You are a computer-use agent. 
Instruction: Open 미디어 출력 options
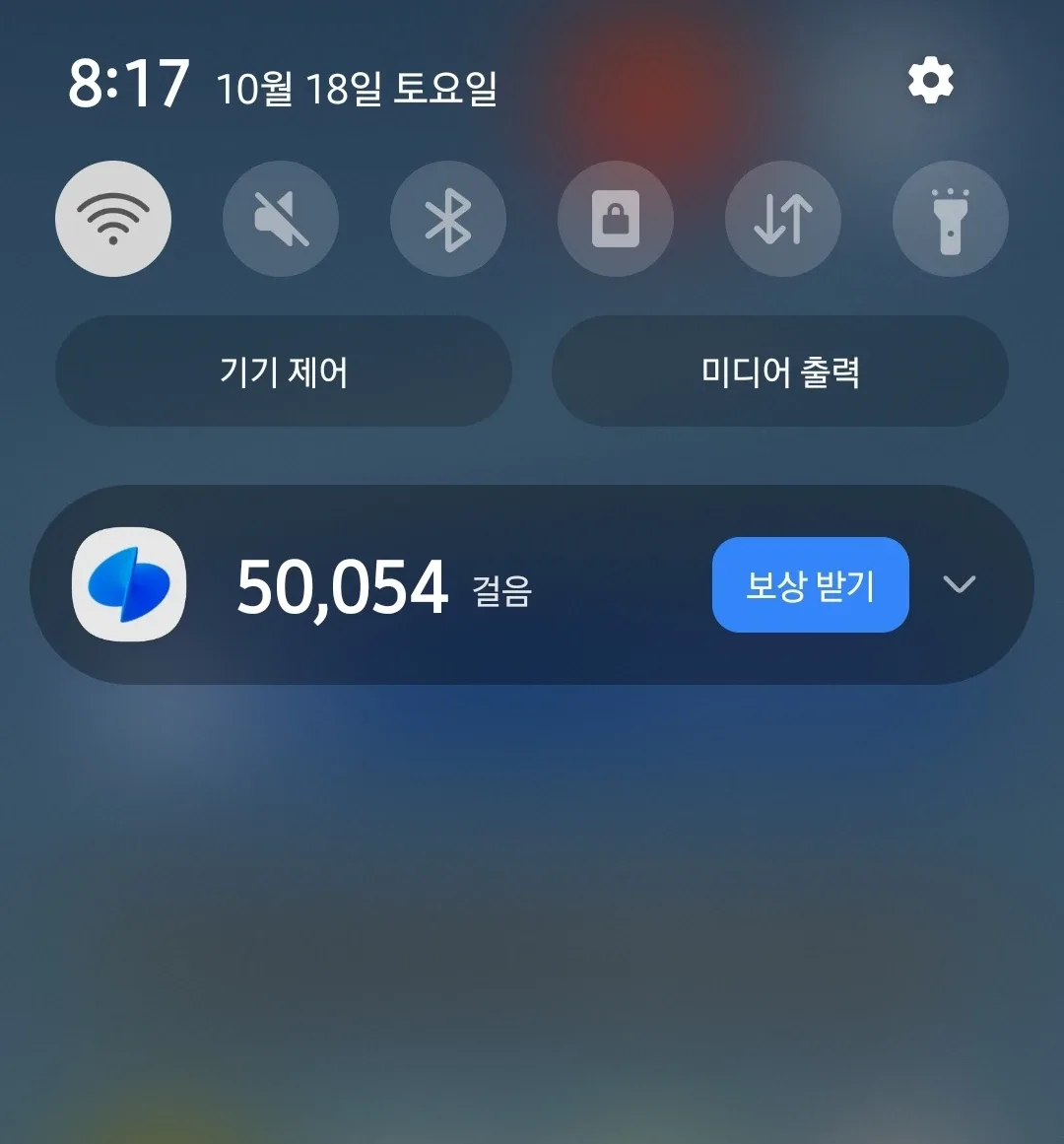780,371
